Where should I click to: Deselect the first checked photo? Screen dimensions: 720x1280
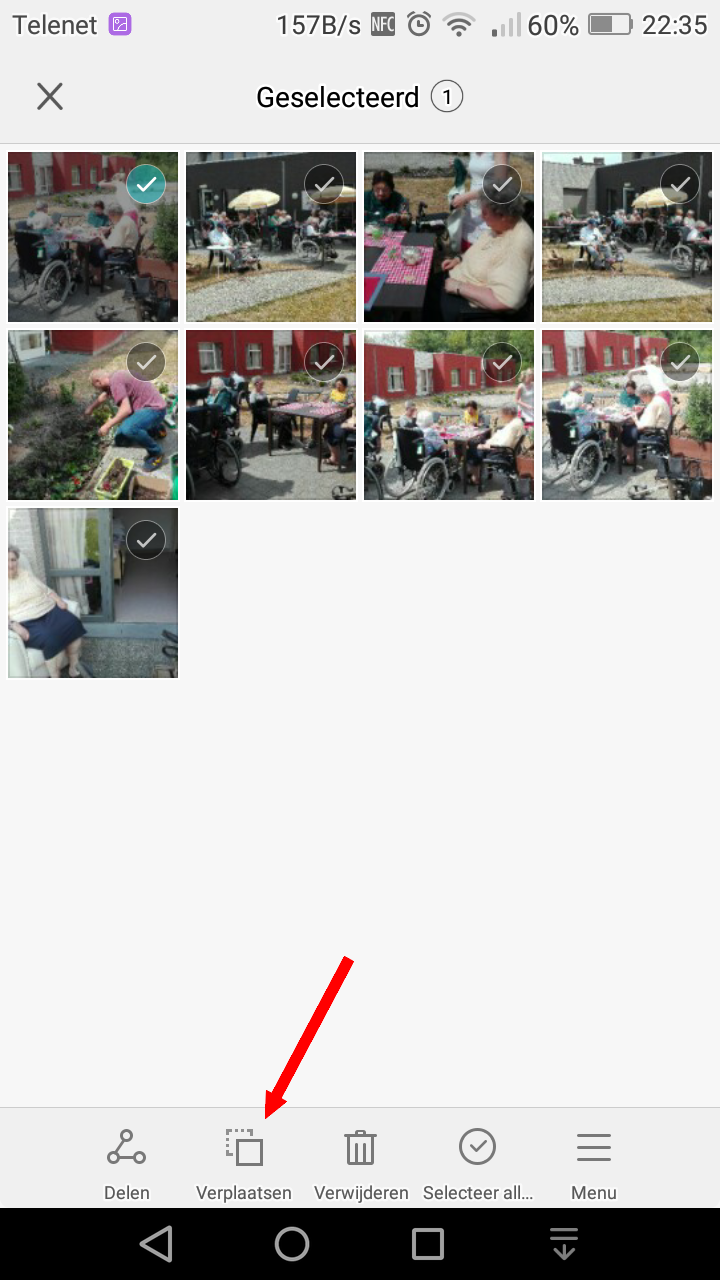147,184
